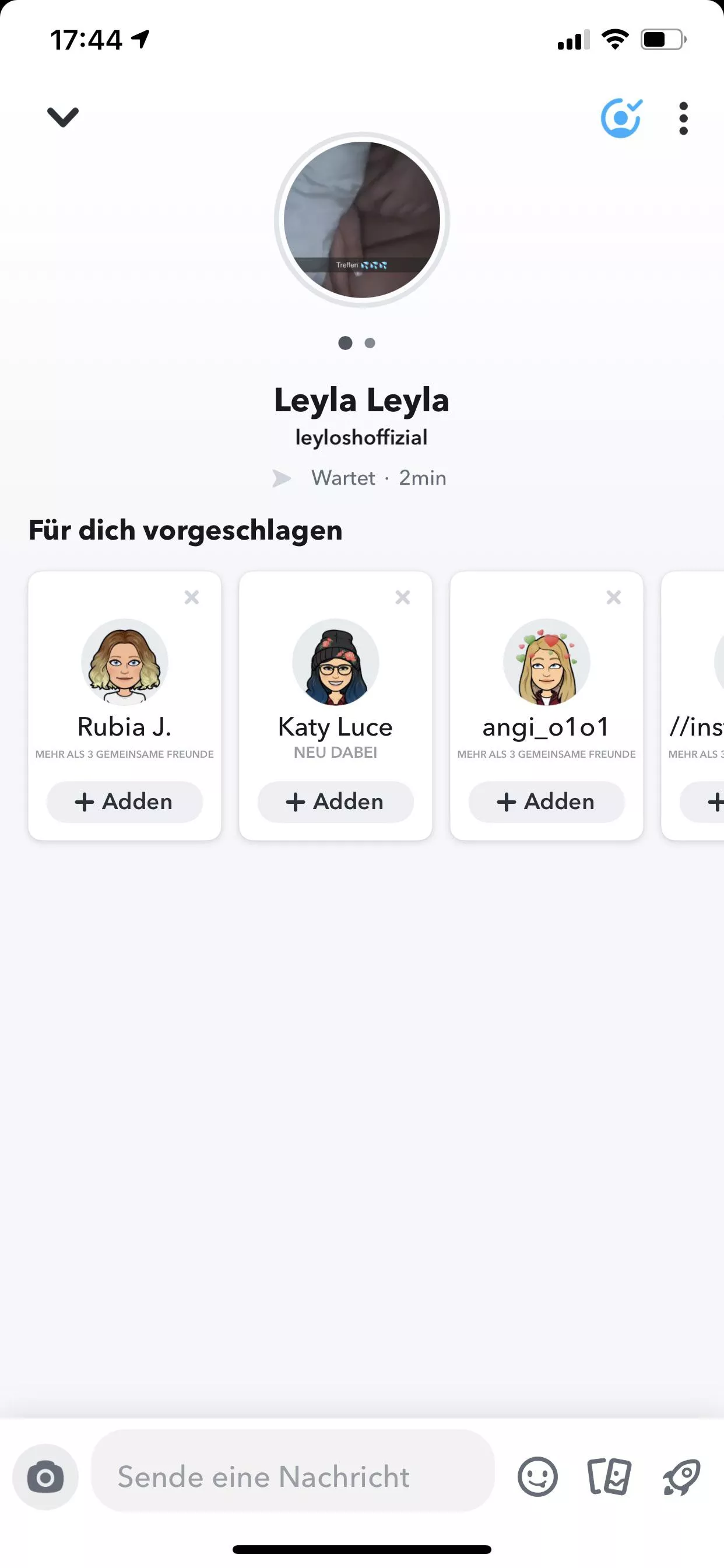This screenshot has width=724, height=1568.
Task: Open the emoji sticker picker
Action: point(538,1476)
